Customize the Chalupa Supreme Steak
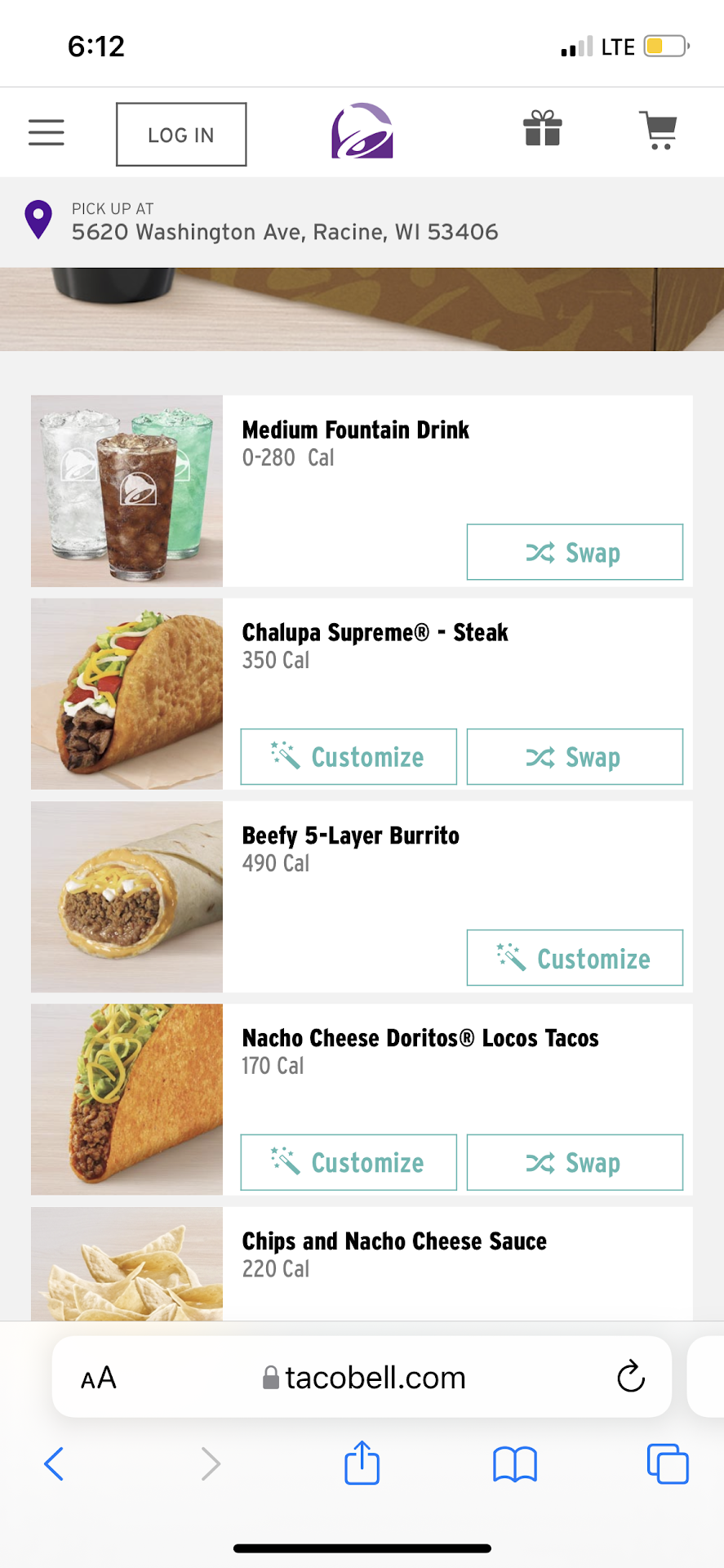This screenshot has width=724, height=1568. pos(349,757)
